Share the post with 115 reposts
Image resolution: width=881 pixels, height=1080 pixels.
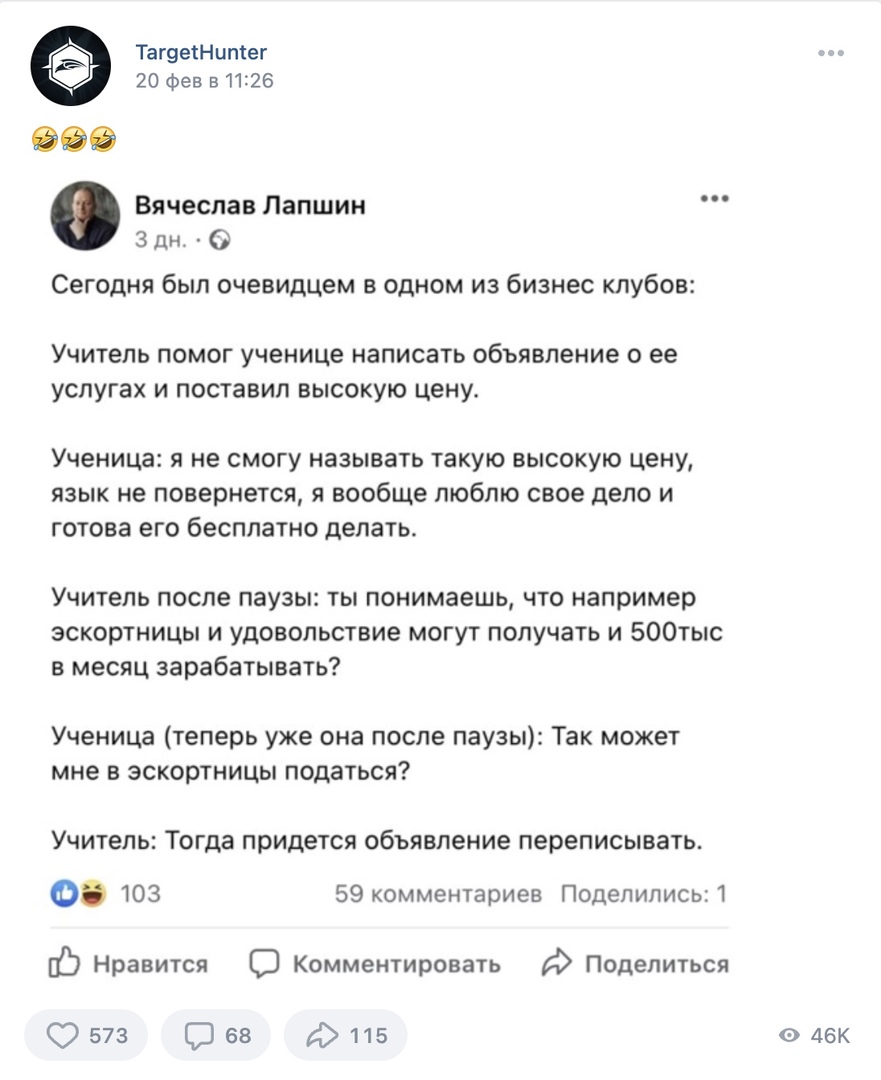point(346,1036)
